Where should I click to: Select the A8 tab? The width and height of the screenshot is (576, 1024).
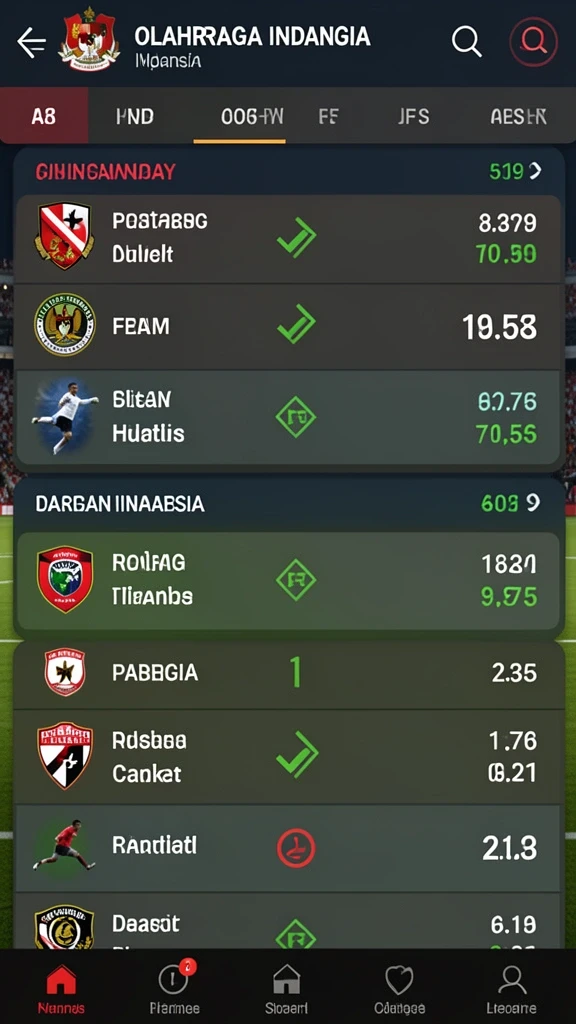point(44,116)
